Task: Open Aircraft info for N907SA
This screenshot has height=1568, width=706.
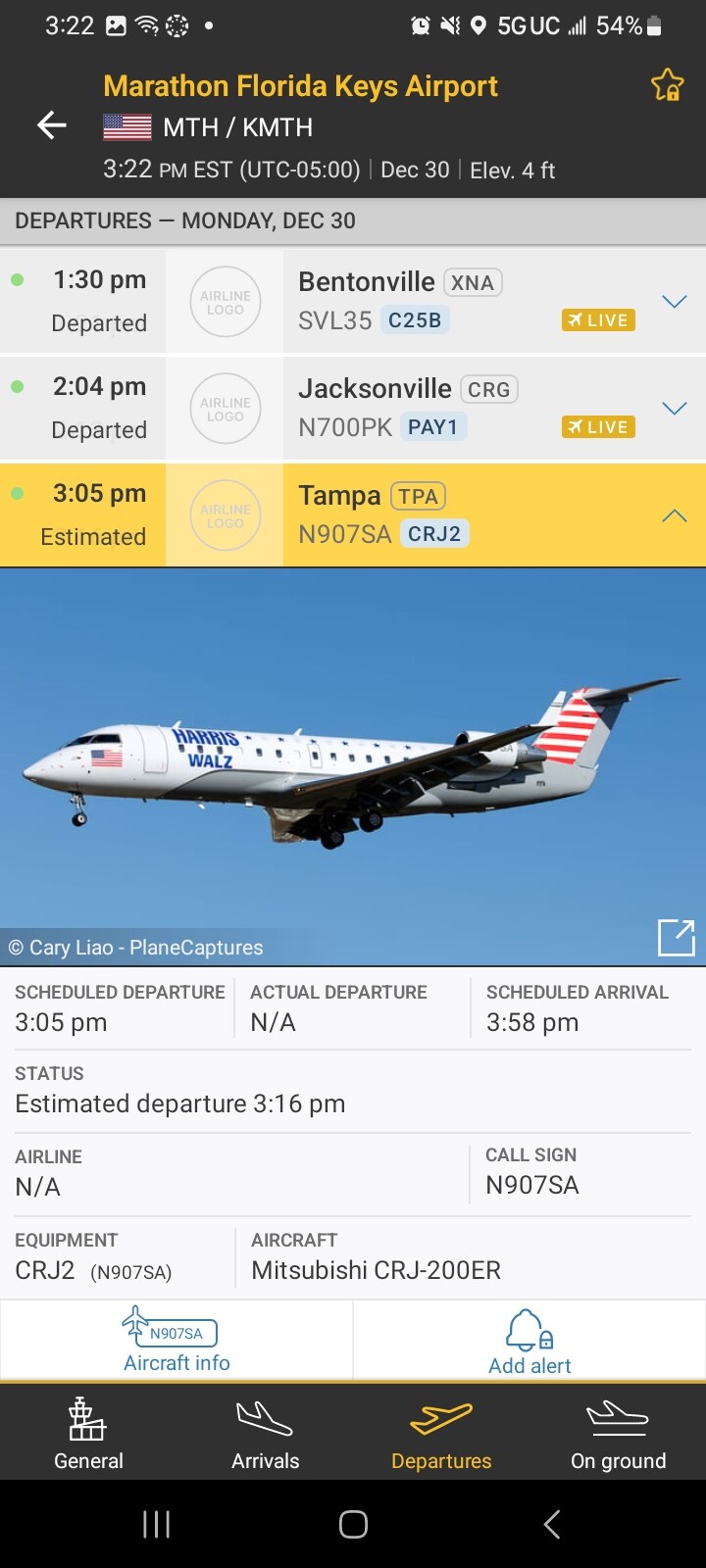Action: click(176, 1341)
